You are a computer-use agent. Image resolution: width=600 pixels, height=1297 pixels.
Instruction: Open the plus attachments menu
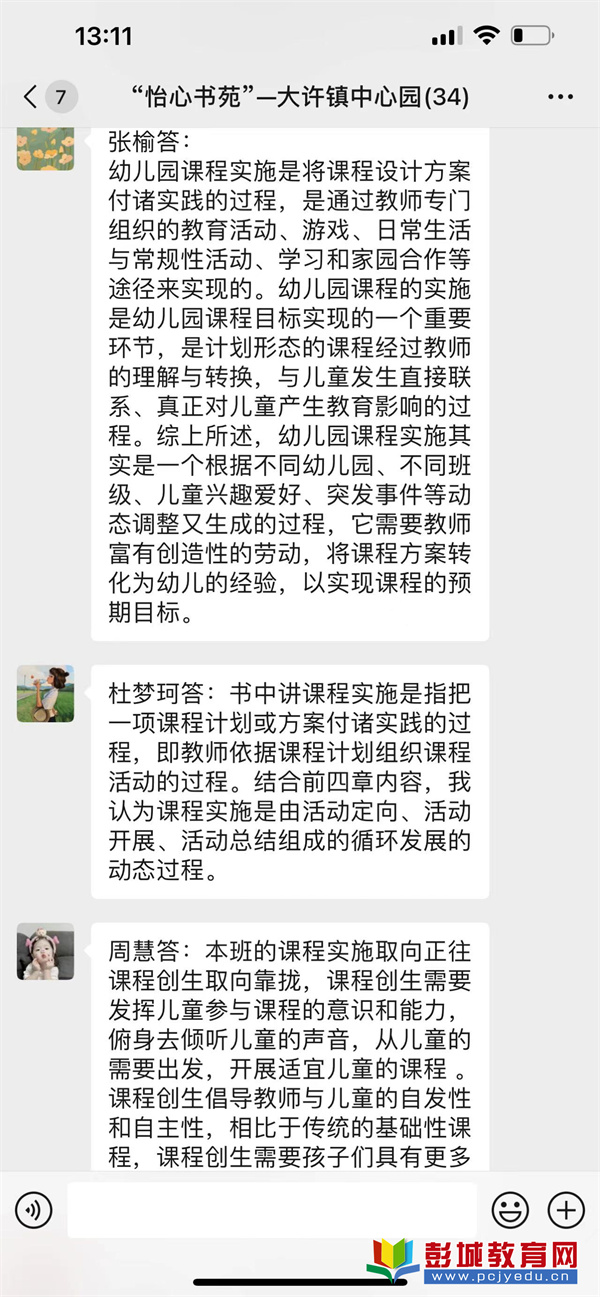pyautogui.click(x=567, y=1210)
